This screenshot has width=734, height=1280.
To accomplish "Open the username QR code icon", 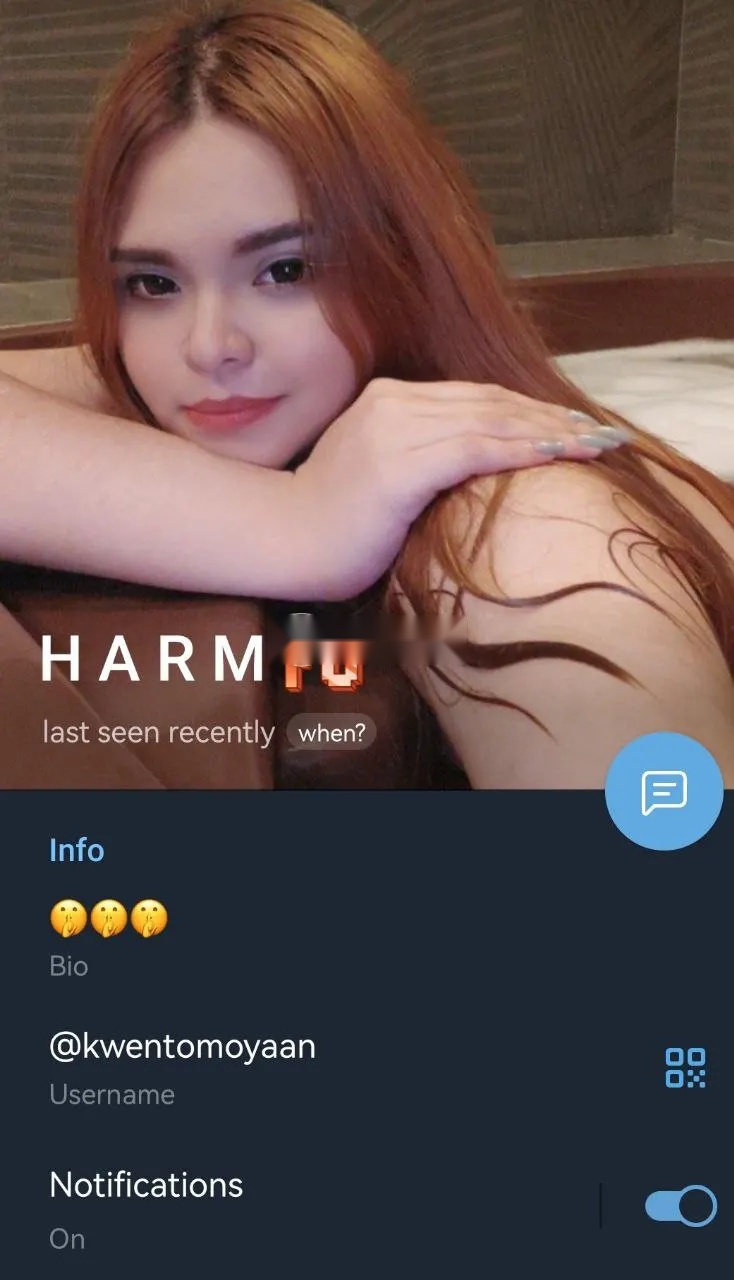I will (685, 1068).
